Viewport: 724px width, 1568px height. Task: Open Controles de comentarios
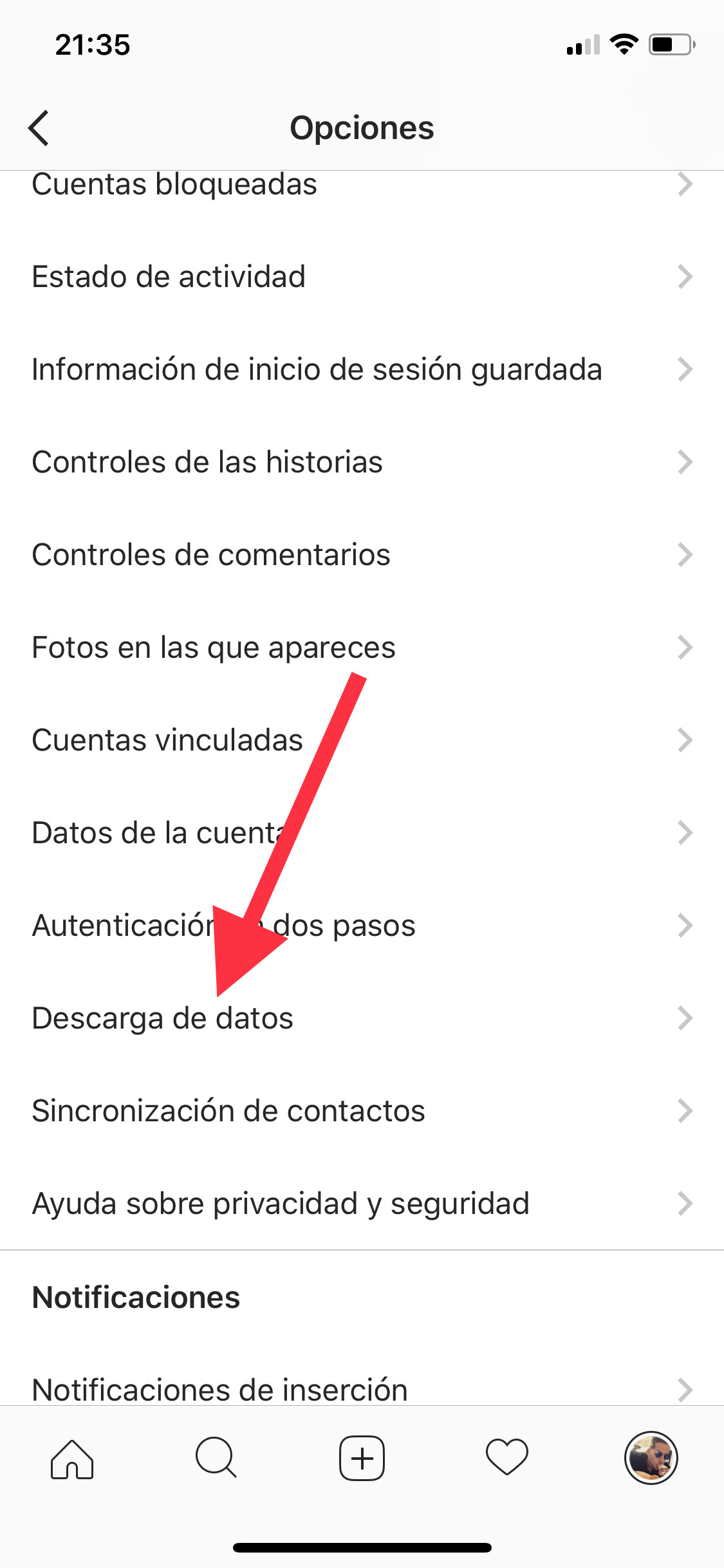(x=211, y=555)
